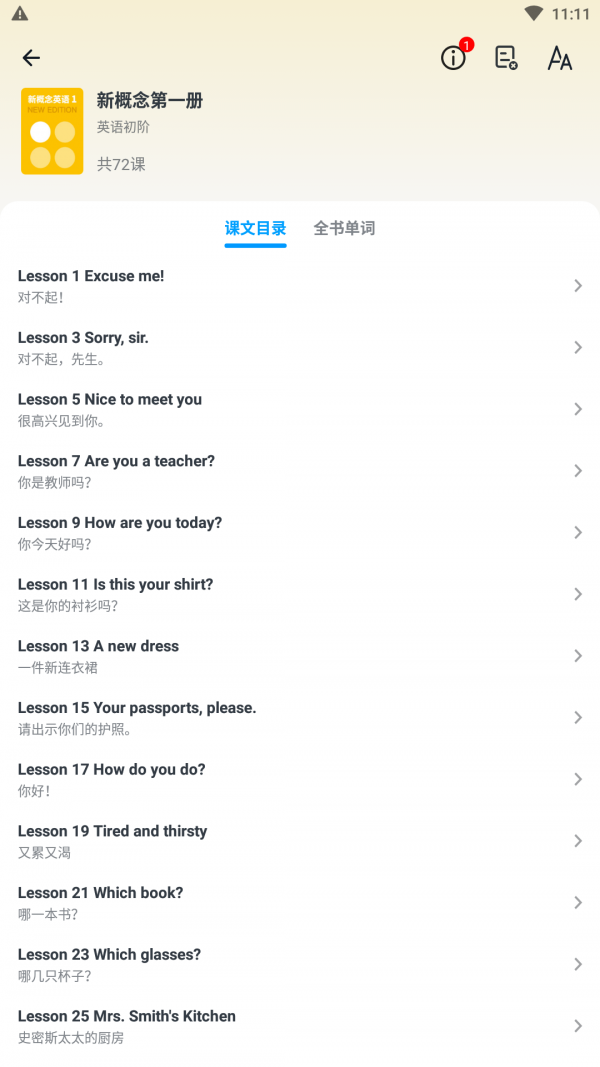Adjust font size with the Aa icon
The width and height of the screenshot is (600, 1067).
(x=559, y=58)
